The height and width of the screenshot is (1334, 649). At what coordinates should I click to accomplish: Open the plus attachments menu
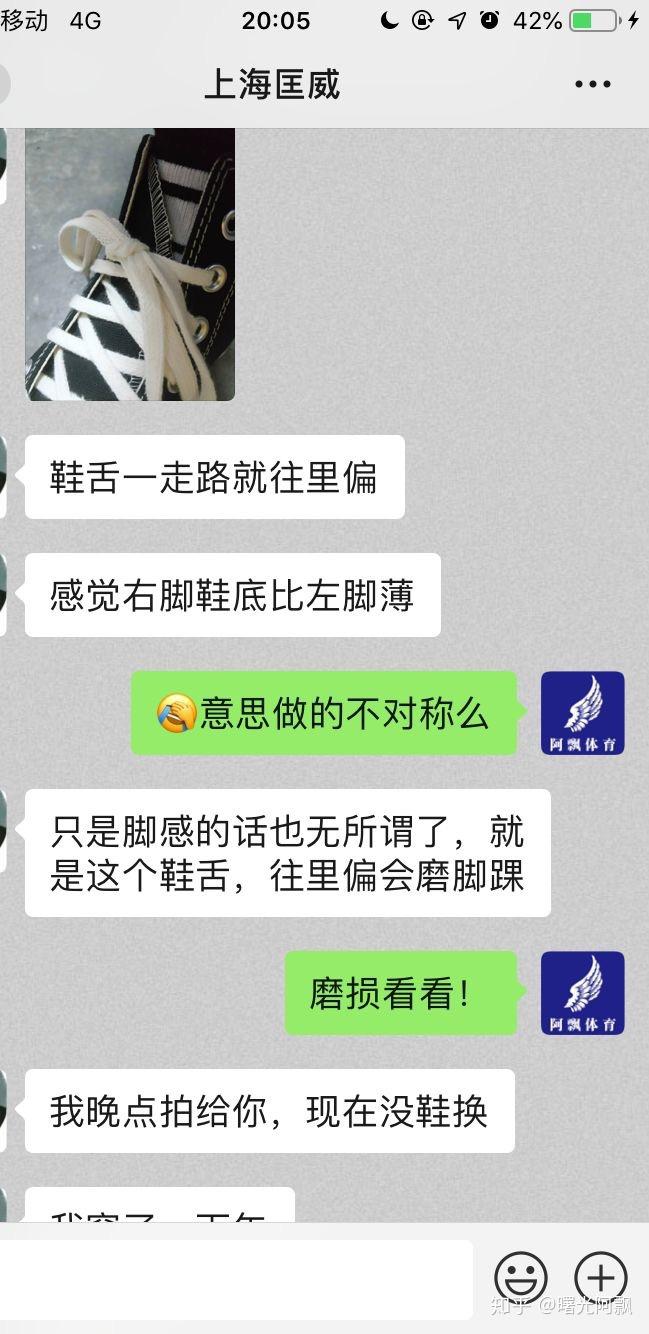[600, 1278]
